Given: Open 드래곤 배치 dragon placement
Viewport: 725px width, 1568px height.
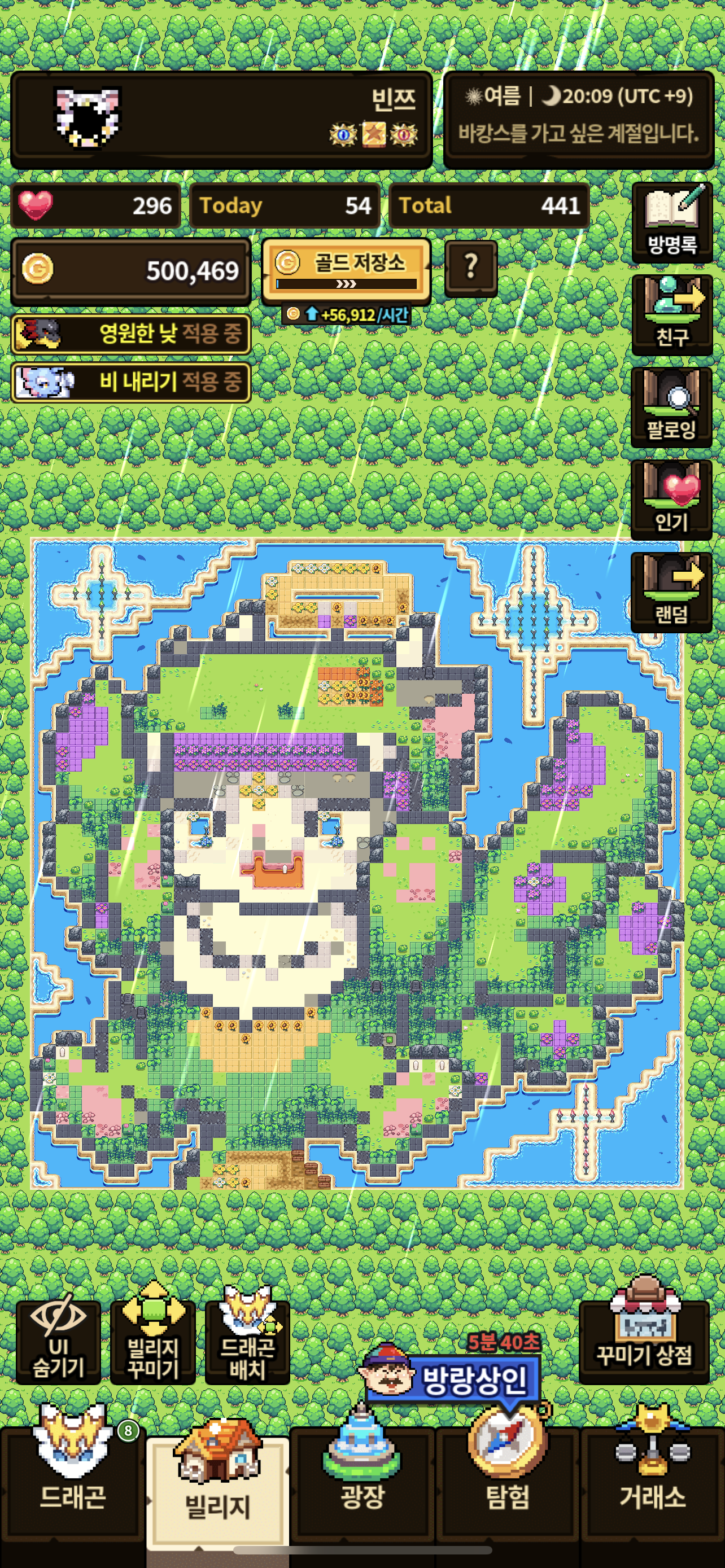Looking at the screenshot, I should 247,1342.
